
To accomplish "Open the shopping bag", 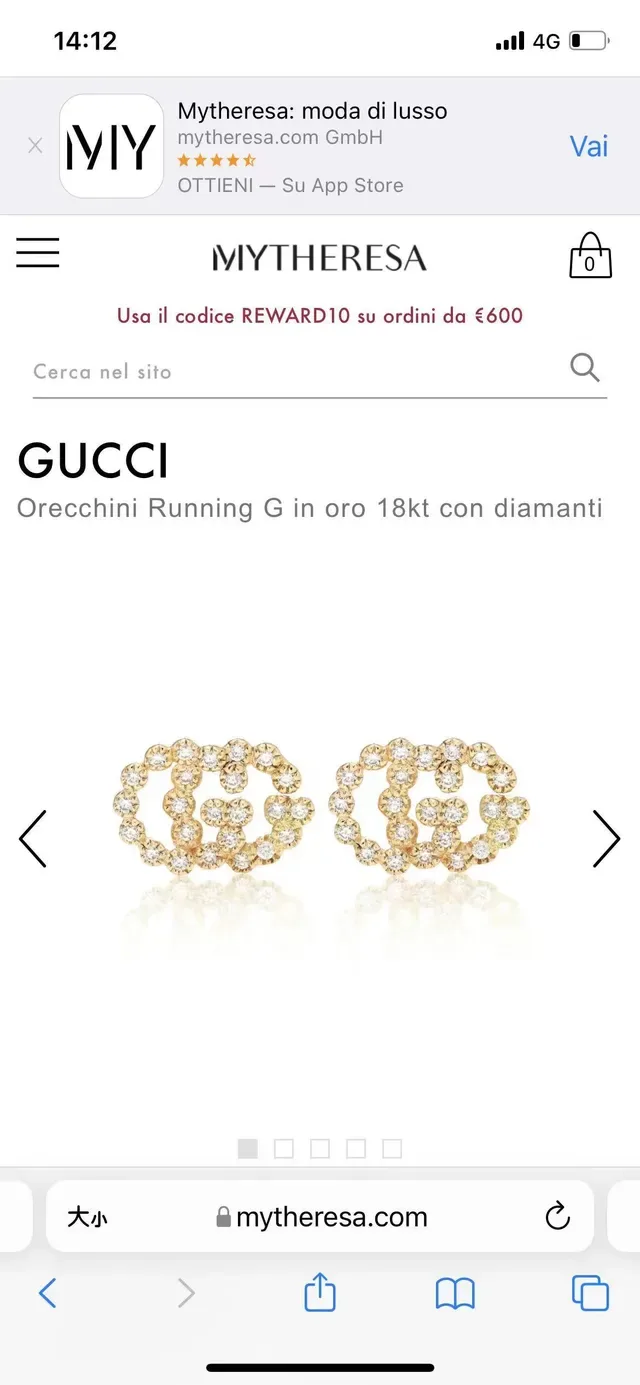I will point(590,256).
